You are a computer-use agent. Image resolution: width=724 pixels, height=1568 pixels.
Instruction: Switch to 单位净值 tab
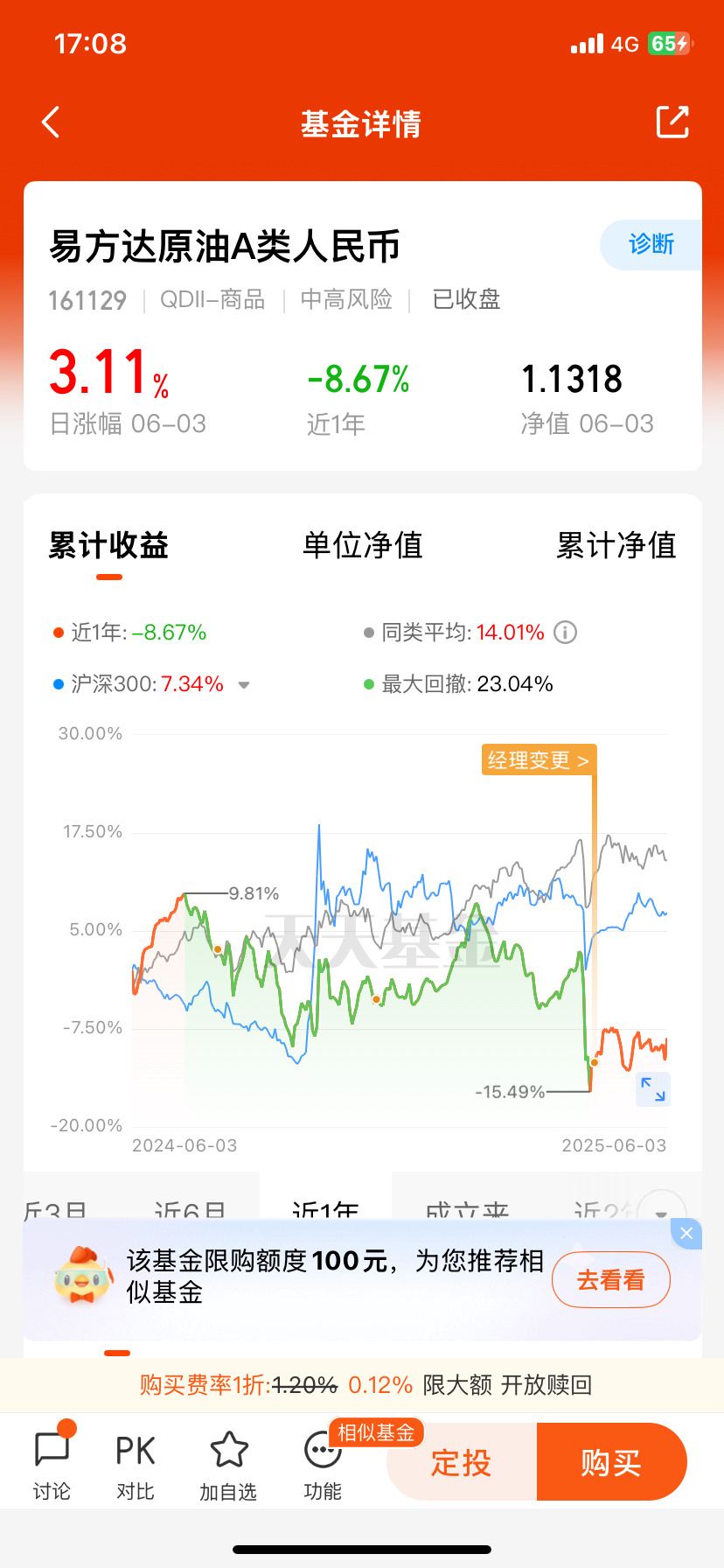coord(362,546)
